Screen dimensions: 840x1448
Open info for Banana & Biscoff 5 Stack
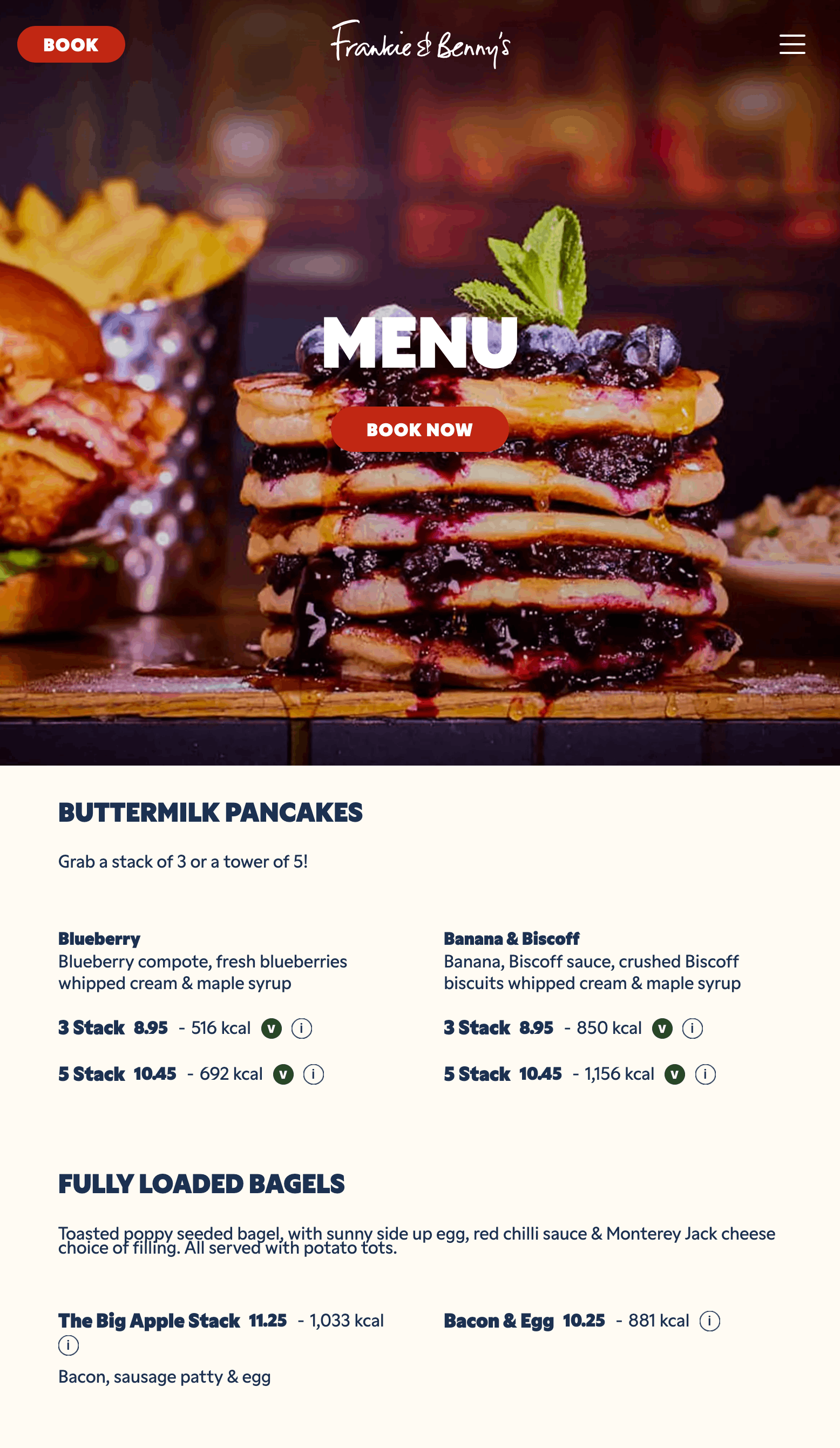pyautogui.click(x=705, y=1074)
